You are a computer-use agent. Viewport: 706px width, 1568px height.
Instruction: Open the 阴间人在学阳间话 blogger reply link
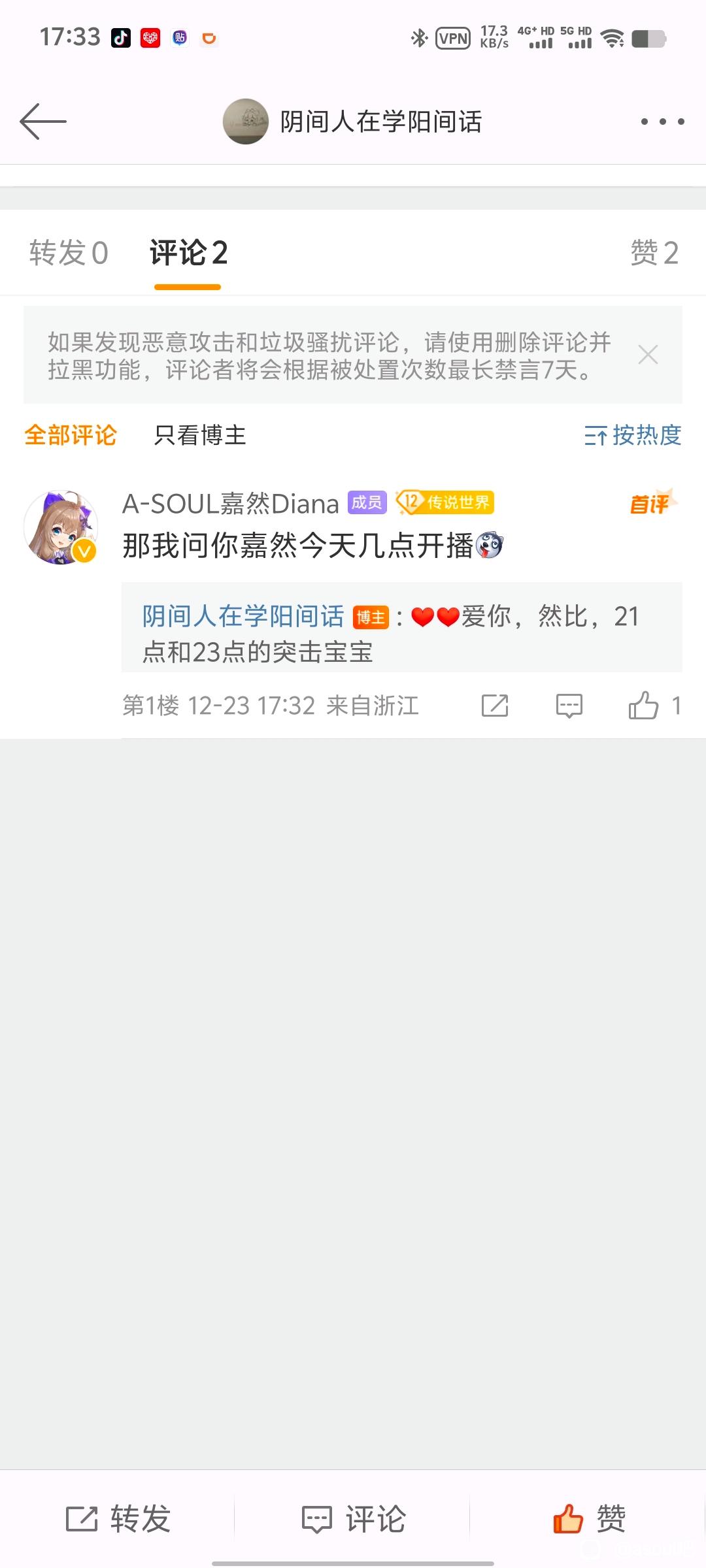point(243,616)
